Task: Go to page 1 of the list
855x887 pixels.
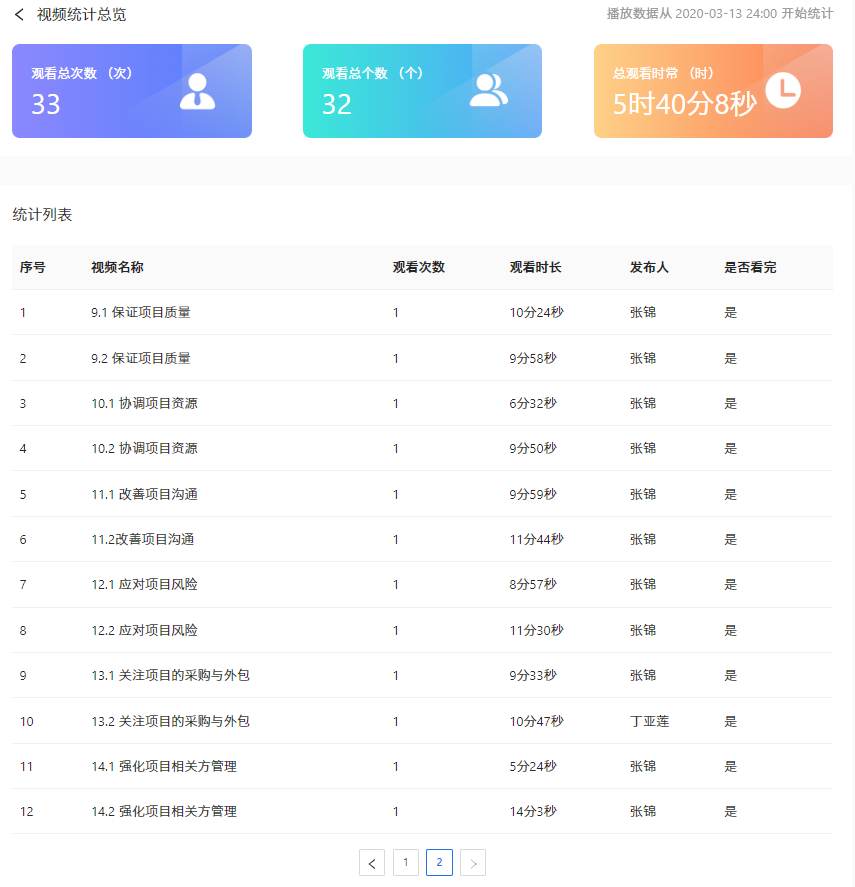Action: (405, 862)
